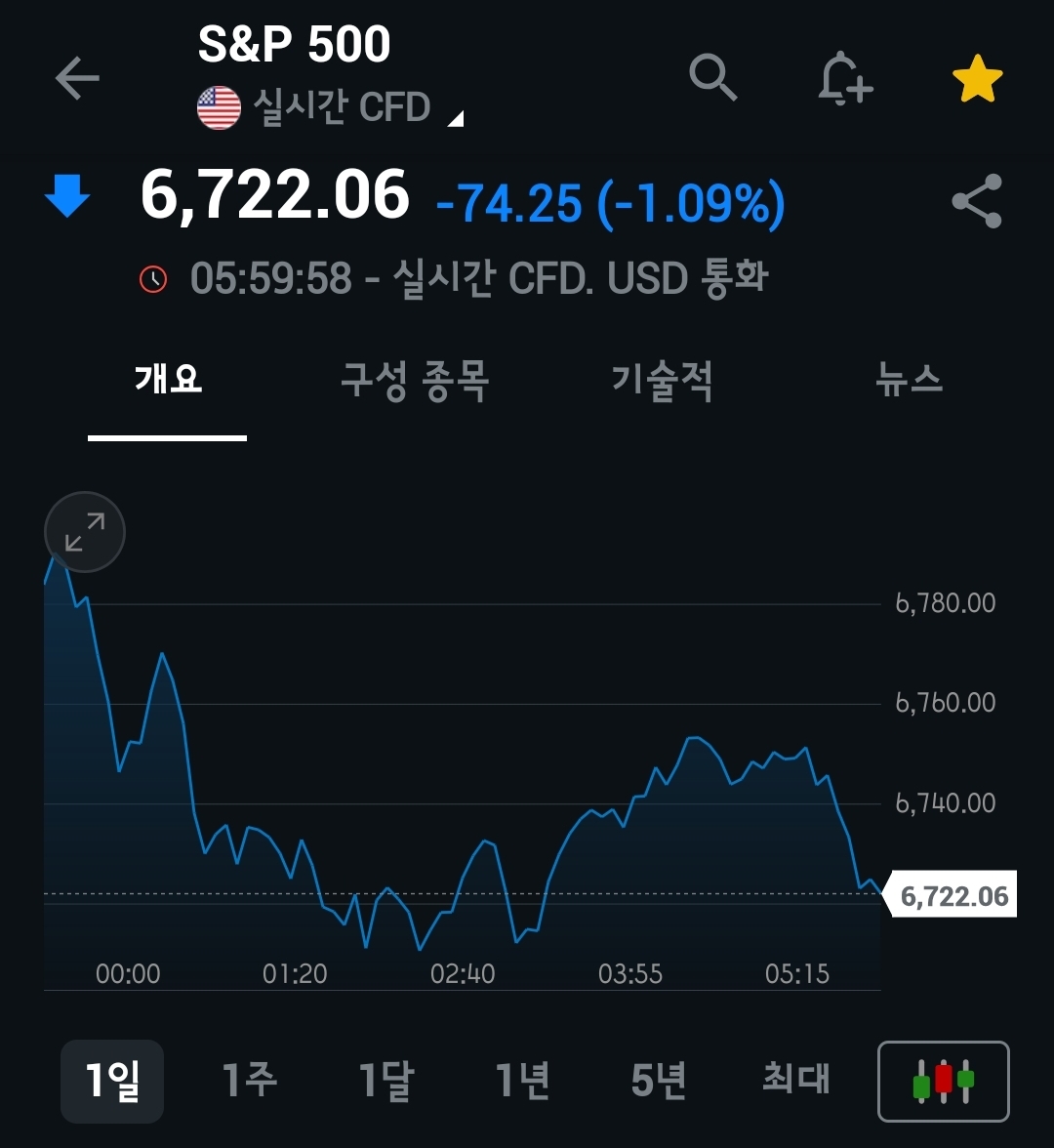The height and width of the screenshot is (1148, 1054).
Task: Create a price alert with the bell
Action: (844, 79)
